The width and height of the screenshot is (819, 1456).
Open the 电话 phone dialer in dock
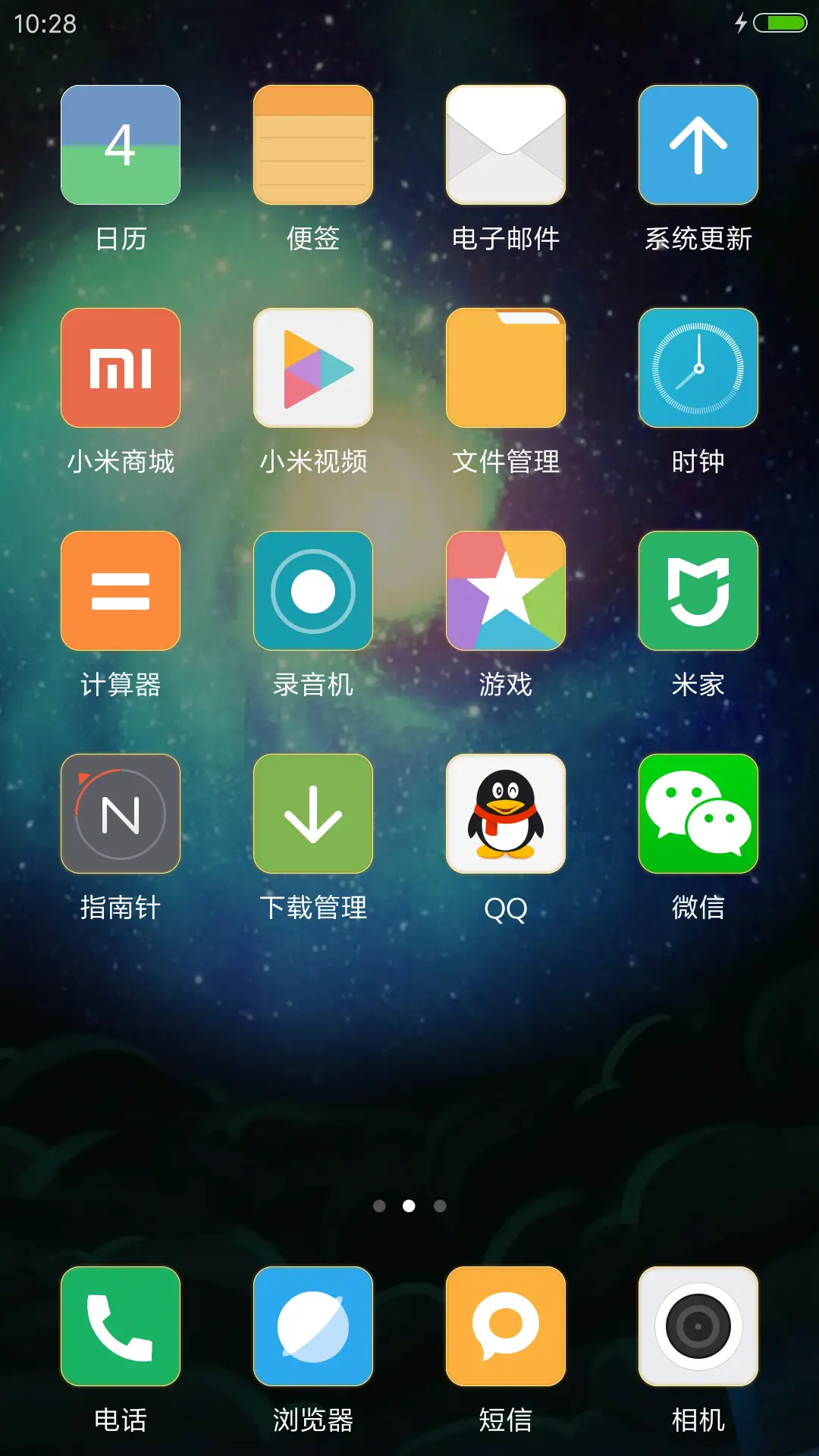(120, 1327)
